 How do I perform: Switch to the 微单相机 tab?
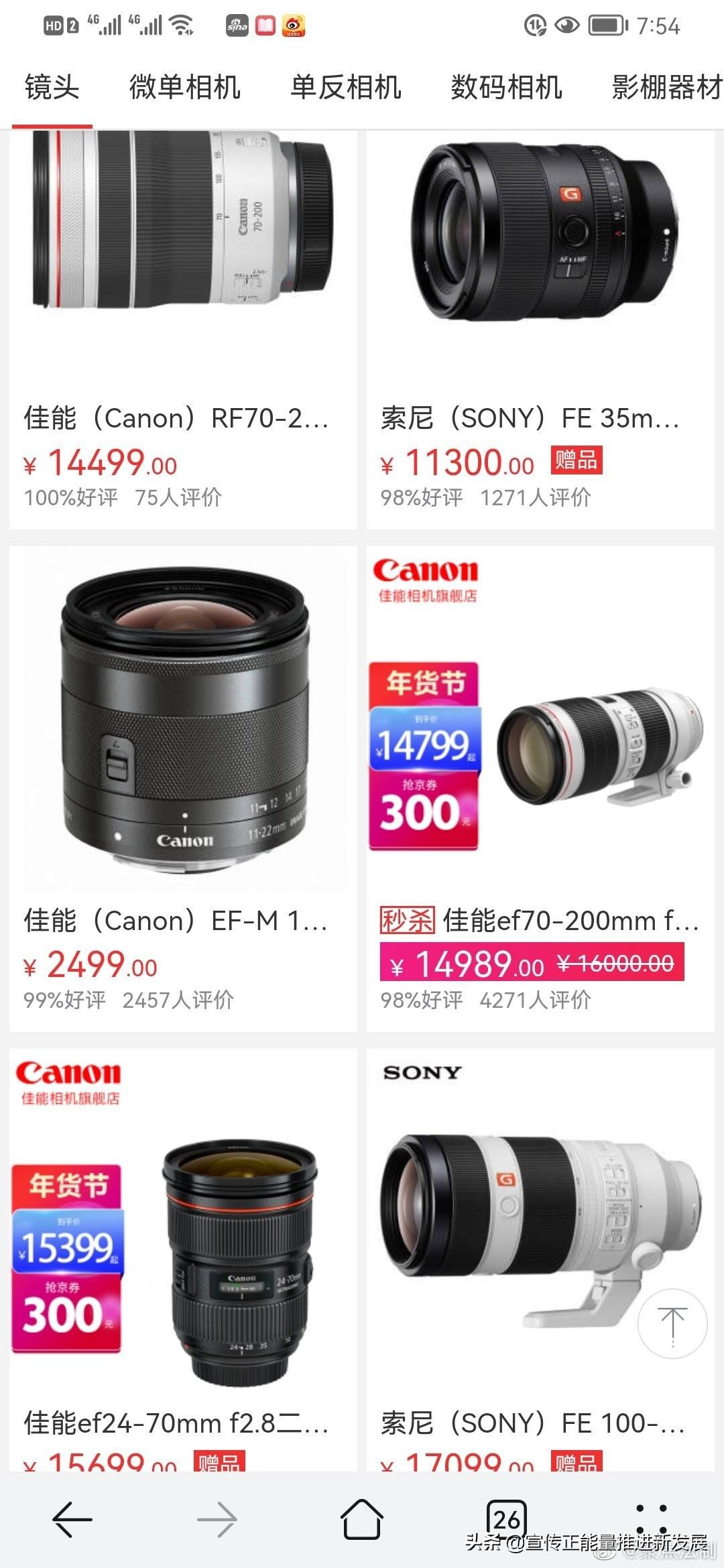184,88
